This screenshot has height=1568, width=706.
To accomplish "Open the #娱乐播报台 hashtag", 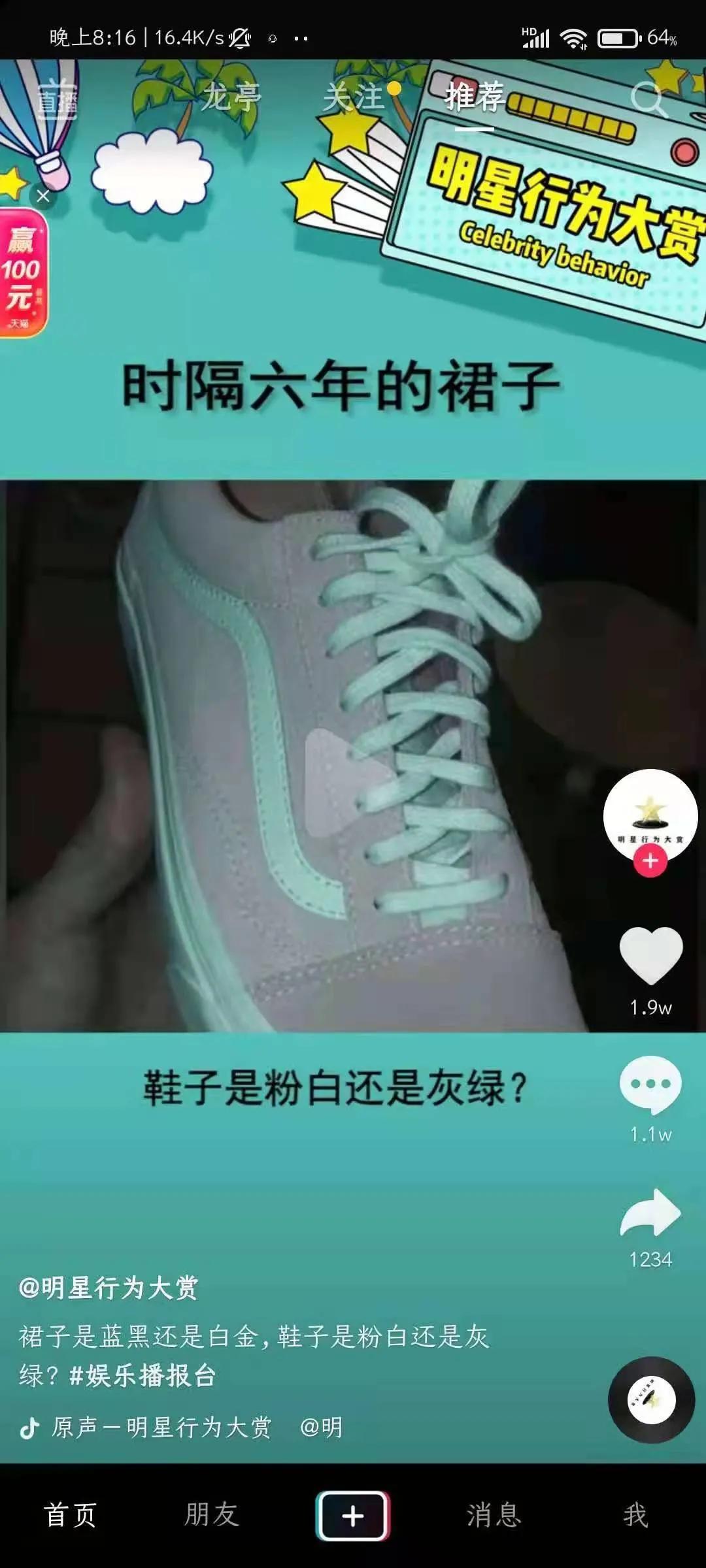I will 143,1376.
